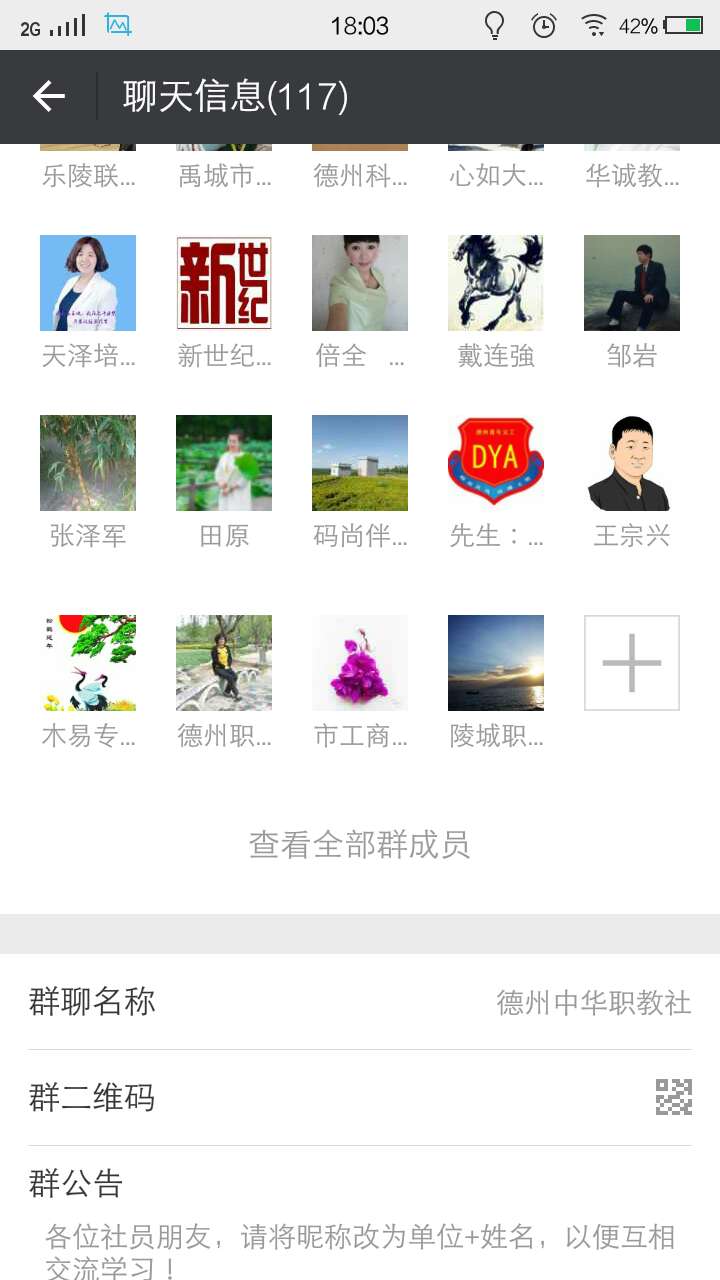Open the 新世纪 member avatar

tap(224, 283)
